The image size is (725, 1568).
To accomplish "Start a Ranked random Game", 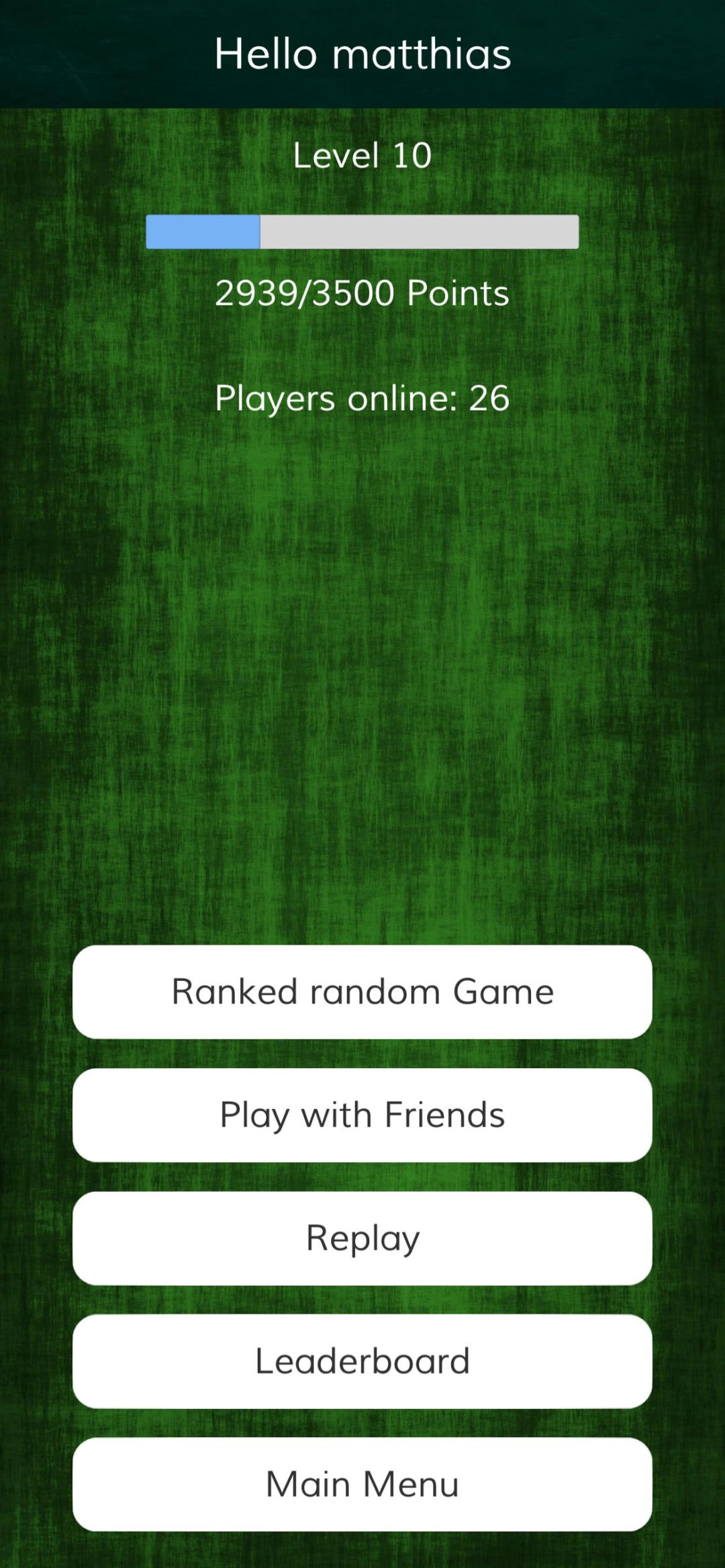I will coord(362,992).
